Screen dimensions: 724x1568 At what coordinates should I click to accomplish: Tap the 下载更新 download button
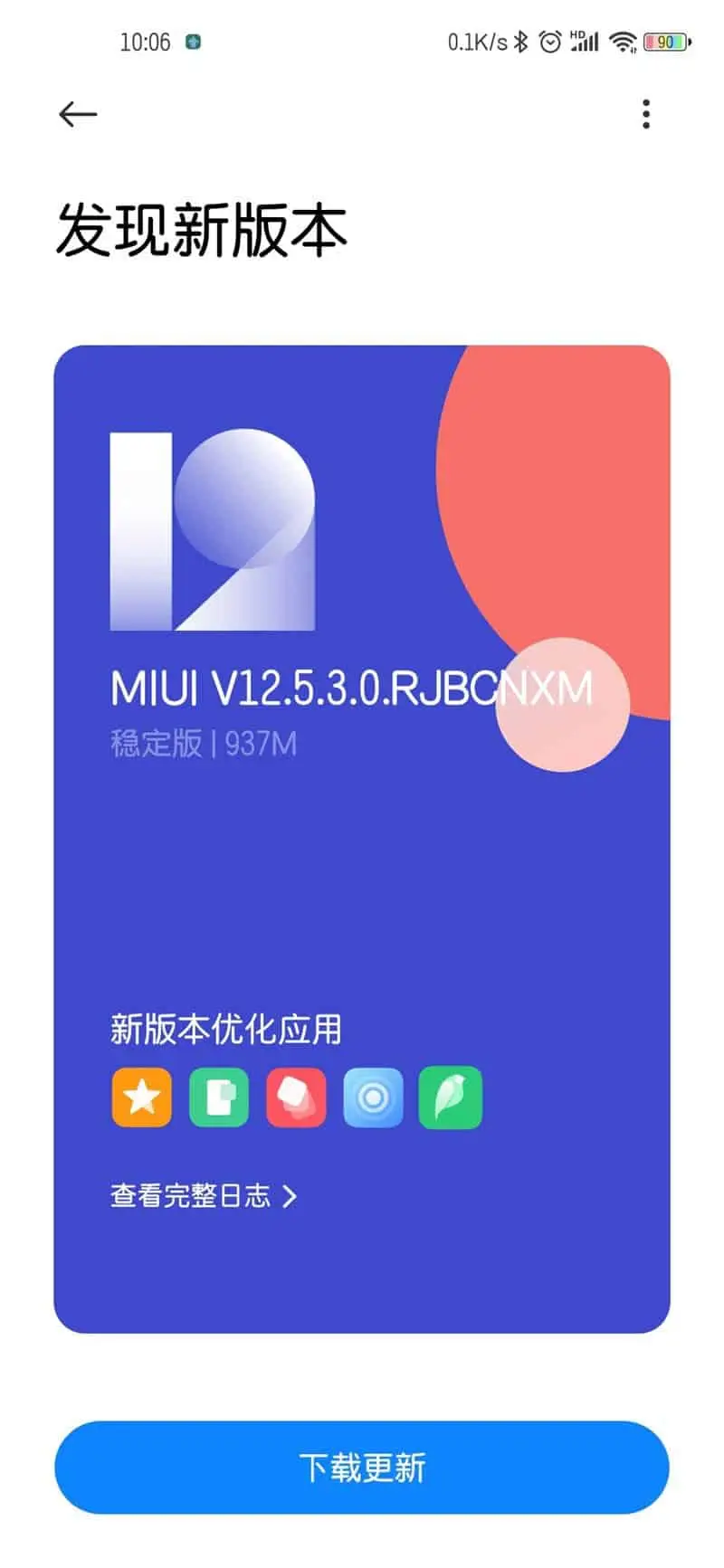(362, 1467)
